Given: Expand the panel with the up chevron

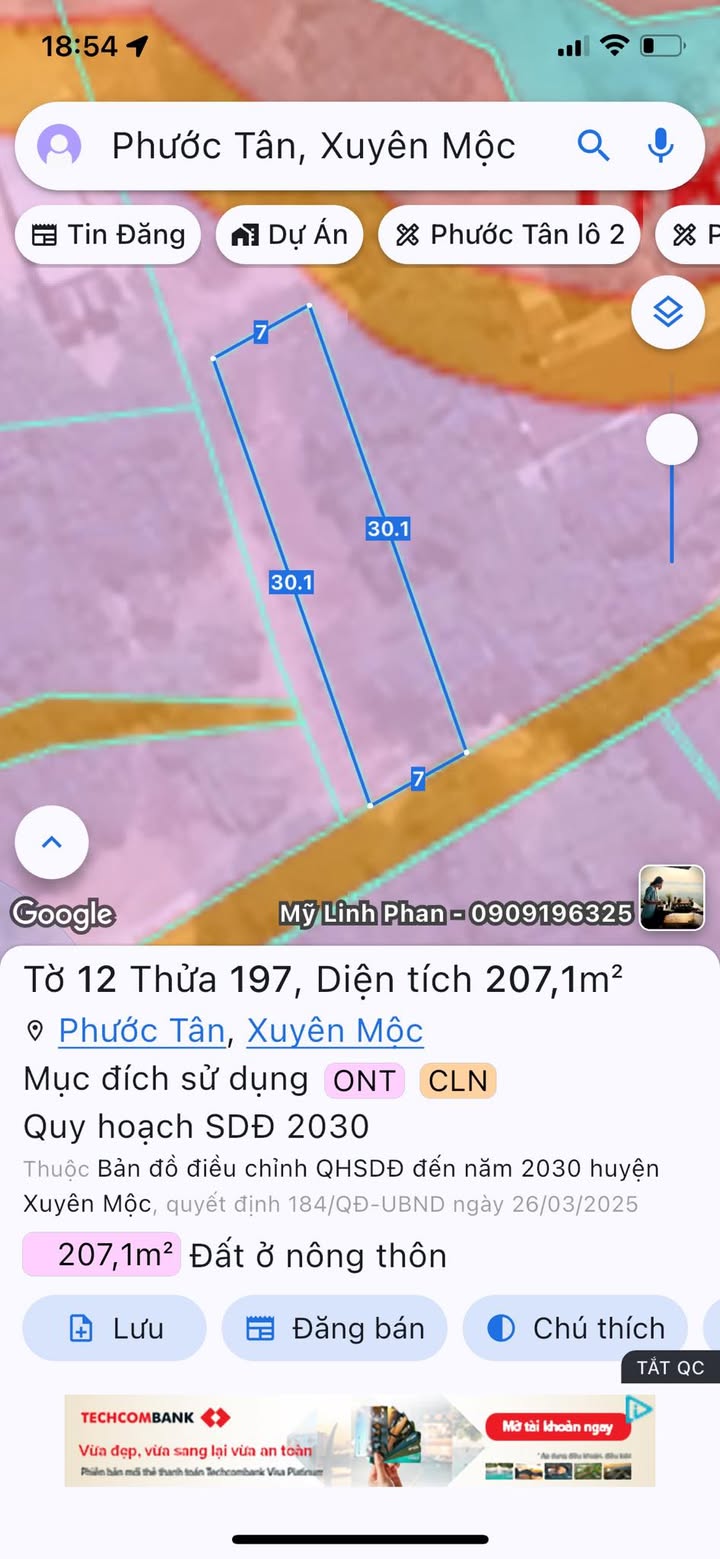Looking at the screenshot, I should click(x=52, y=842).
